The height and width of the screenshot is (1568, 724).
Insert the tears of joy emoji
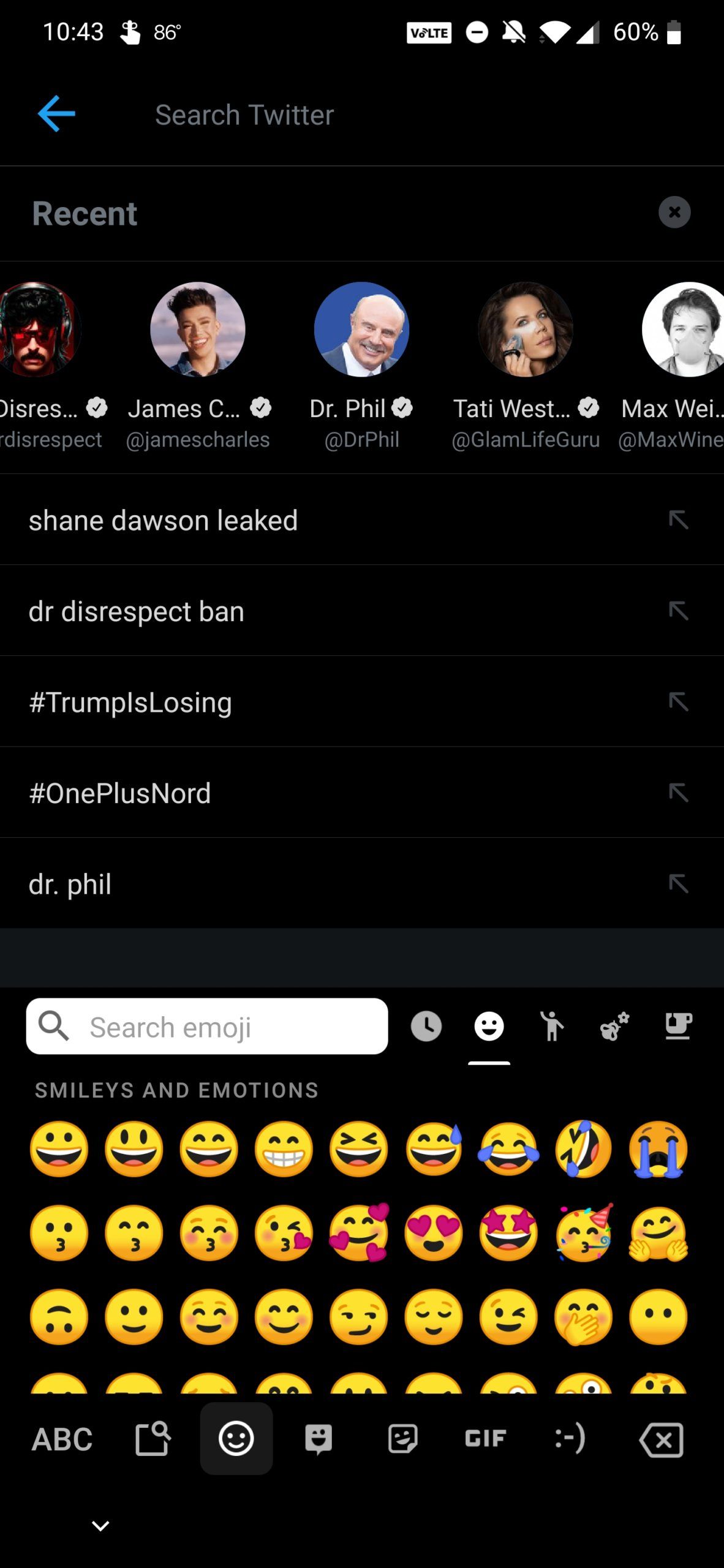(x=509, y=1149)
